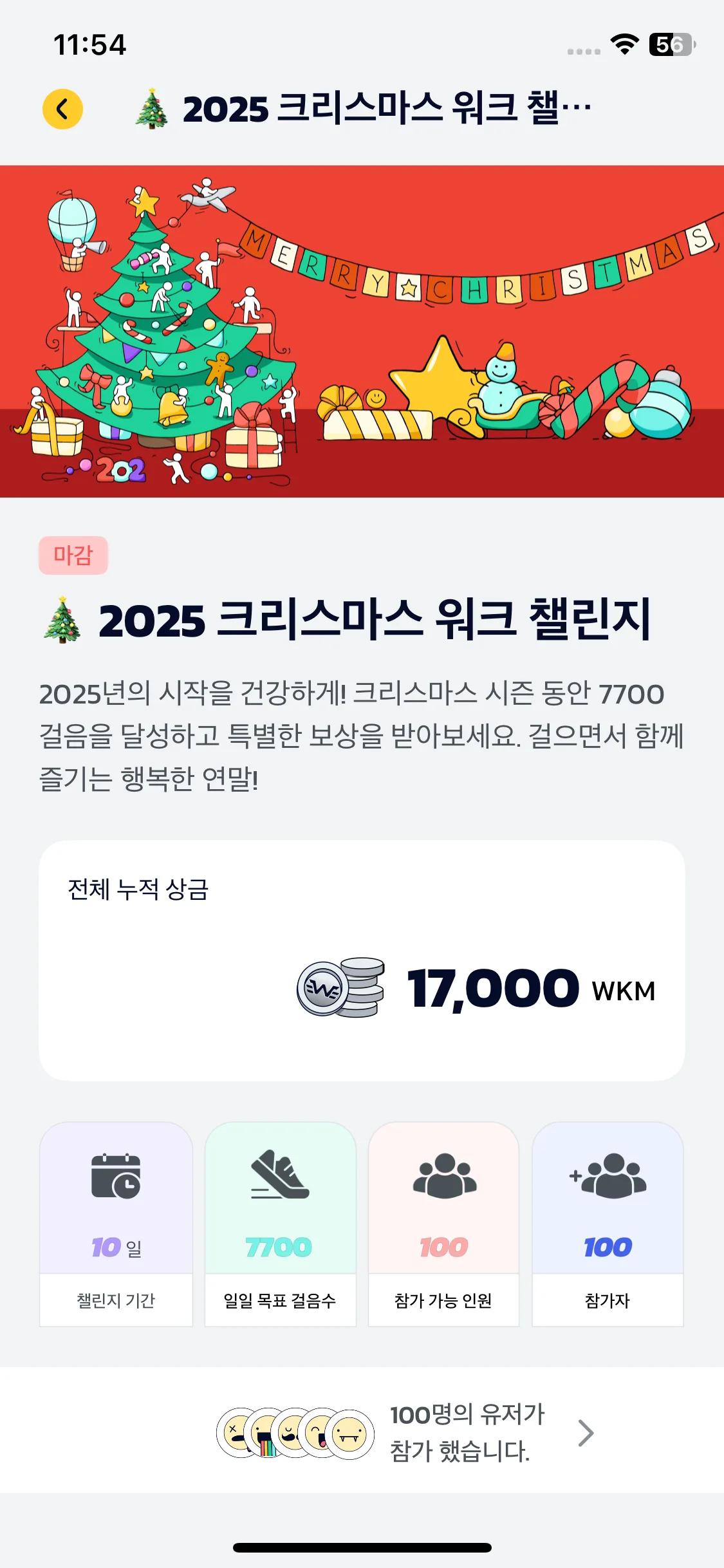Open the list of 100 participating users
This screenshot has height=1568, width=724.
click(584, 1433)
